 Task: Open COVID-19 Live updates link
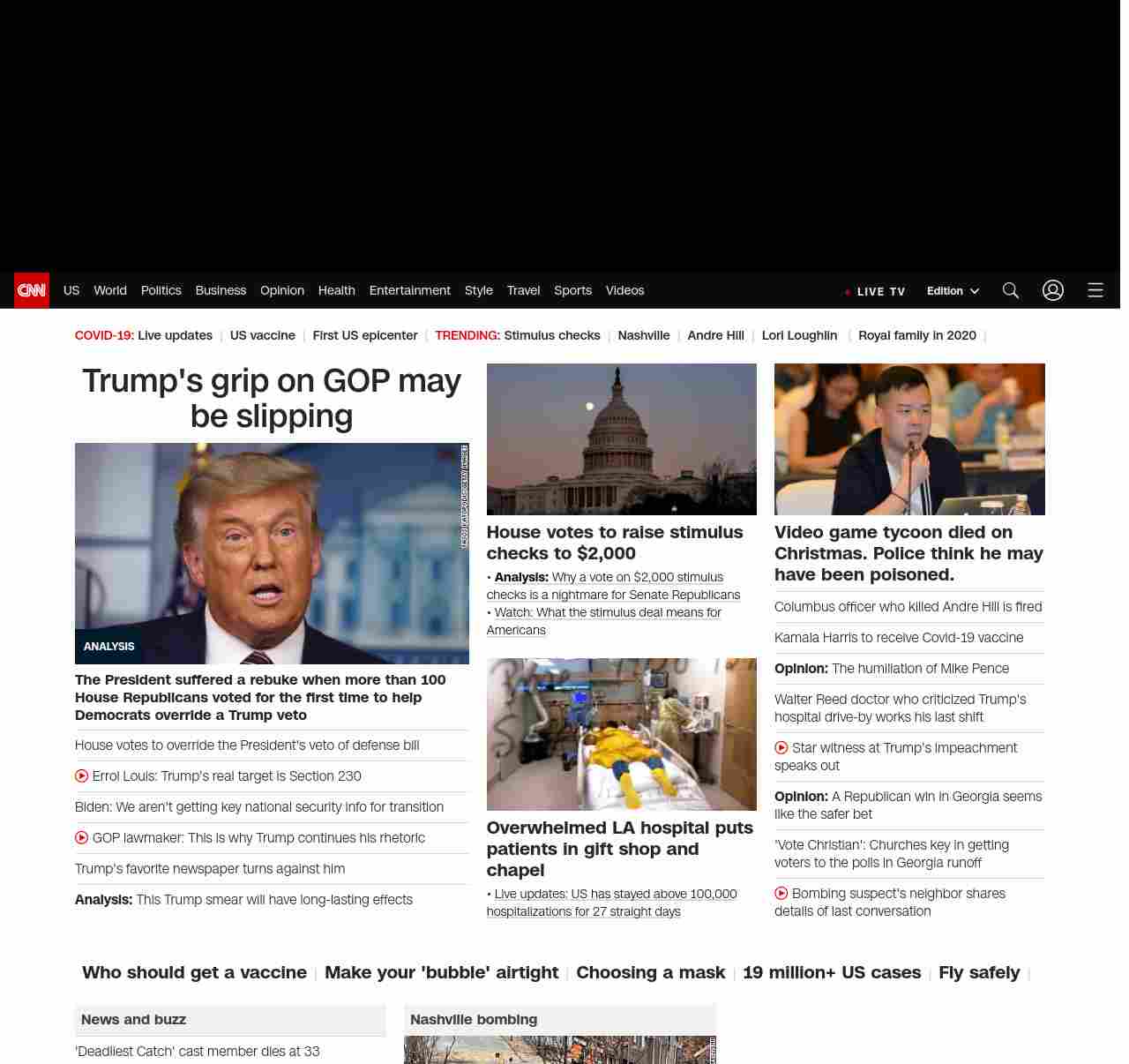175,335
